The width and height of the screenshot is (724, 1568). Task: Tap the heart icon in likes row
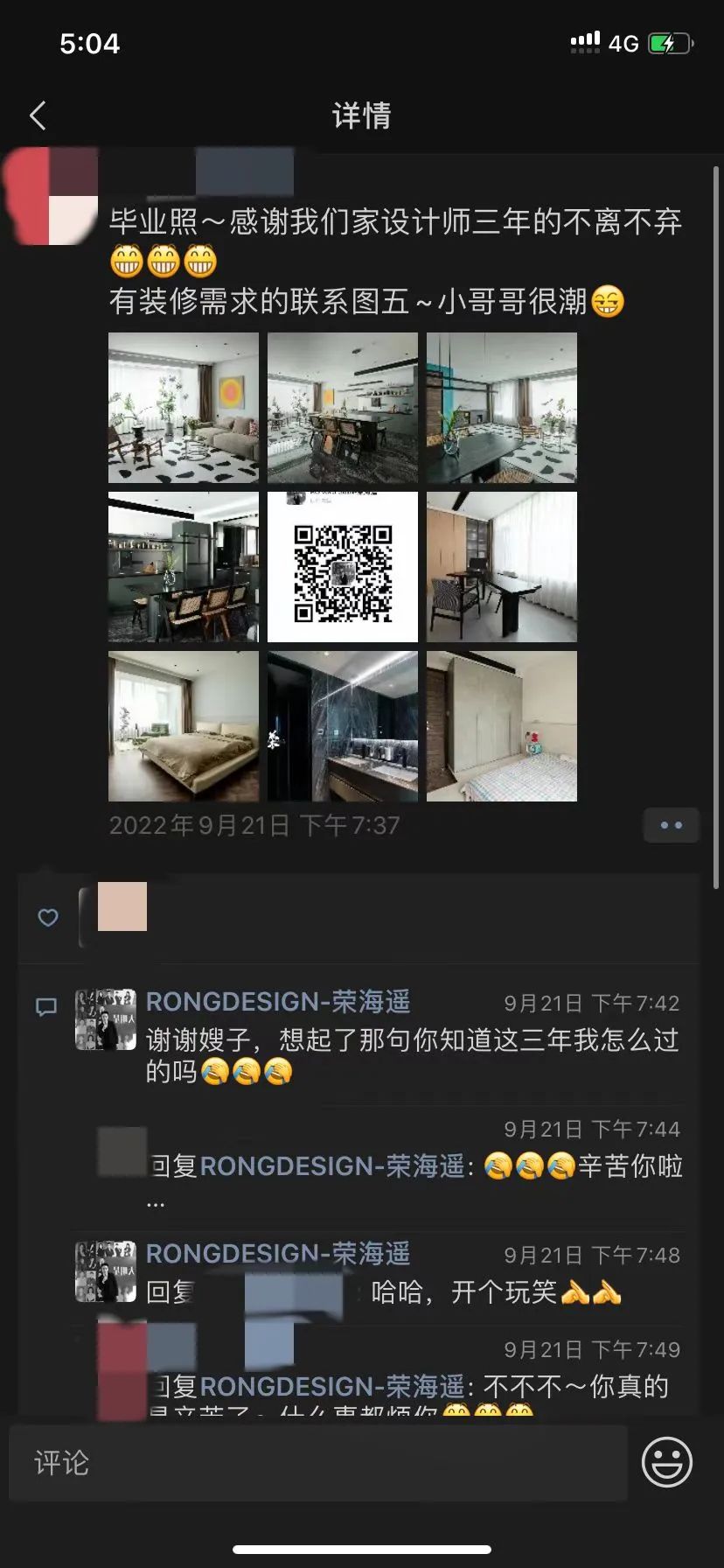click(x=46, y=918)
